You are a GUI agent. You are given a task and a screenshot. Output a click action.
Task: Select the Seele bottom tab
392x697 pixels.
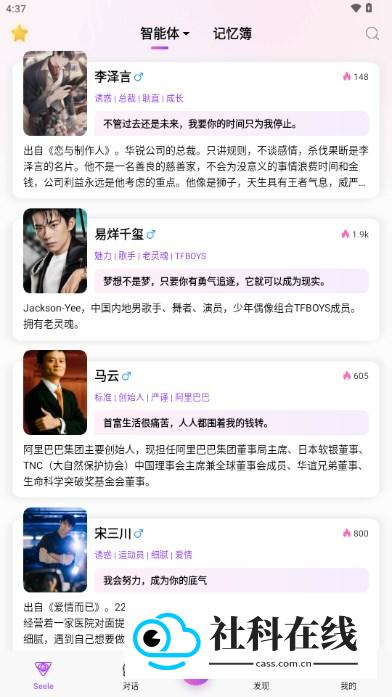[44, 676]
